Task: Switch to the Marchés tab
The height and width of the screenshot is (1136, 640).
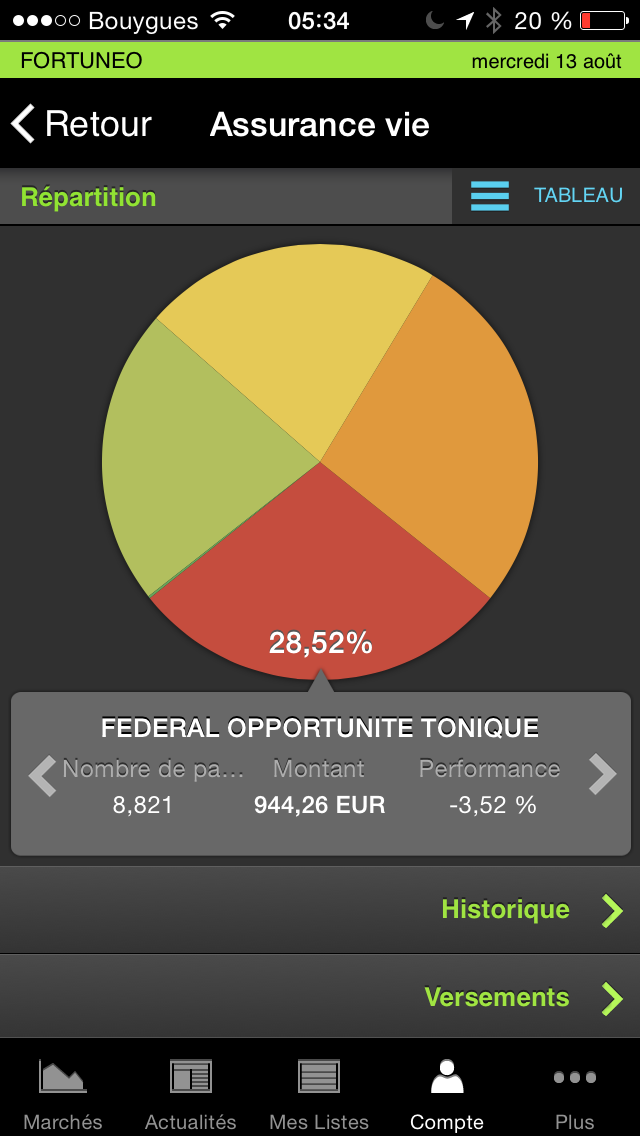Action: (63, 1092)
